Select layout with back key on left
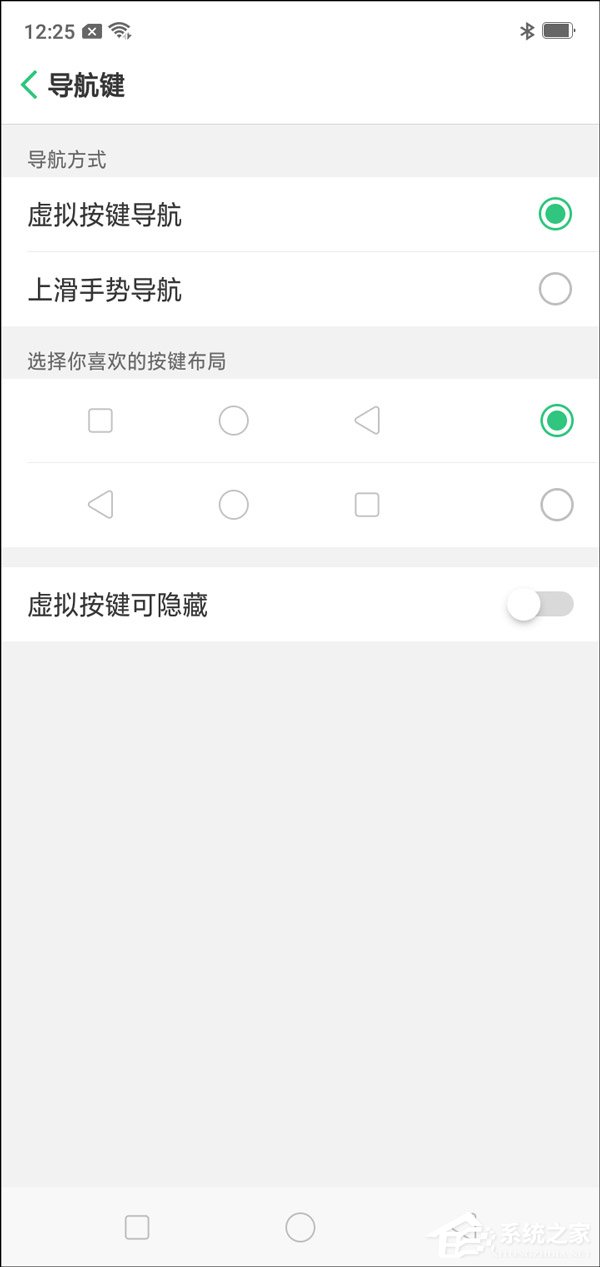The width and height of the screenshot is (600, 1267). [556, 505]
